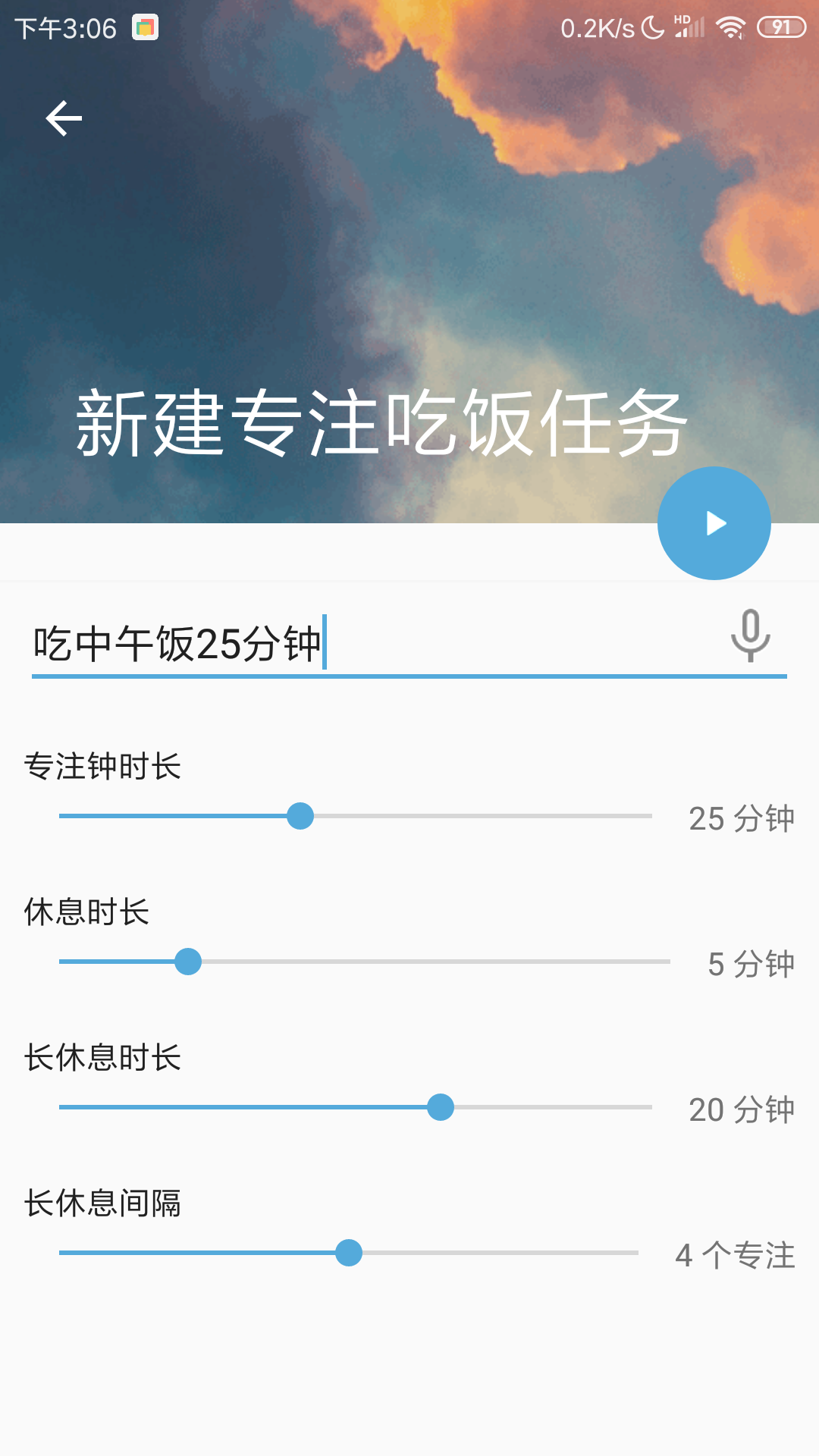Click the 长休息间隔 label
Screen dimensions: 819x1456
coord(104,1203)
